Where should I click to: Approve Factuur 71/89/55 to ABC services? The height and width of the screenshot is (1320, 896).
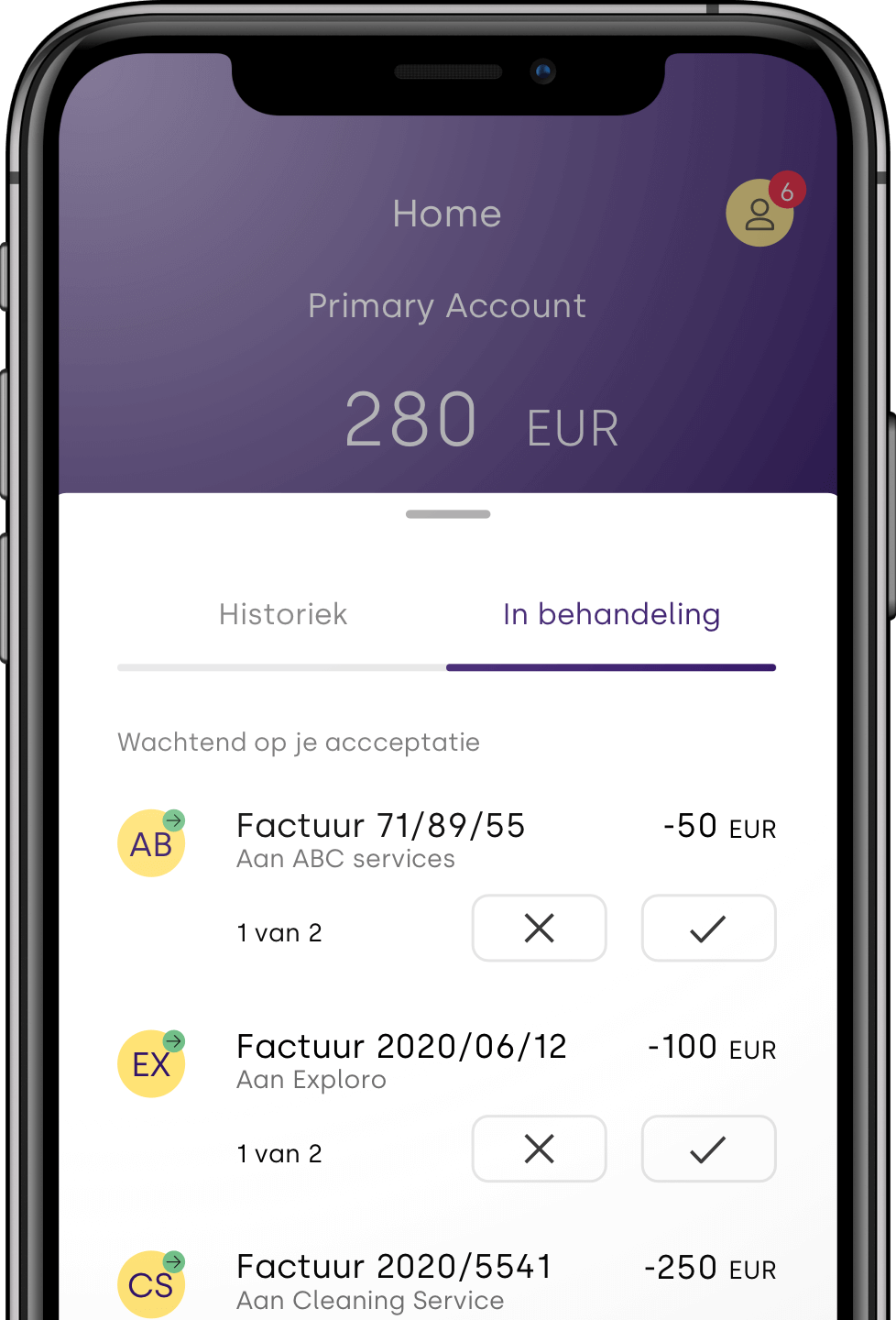tap(708, 928)
